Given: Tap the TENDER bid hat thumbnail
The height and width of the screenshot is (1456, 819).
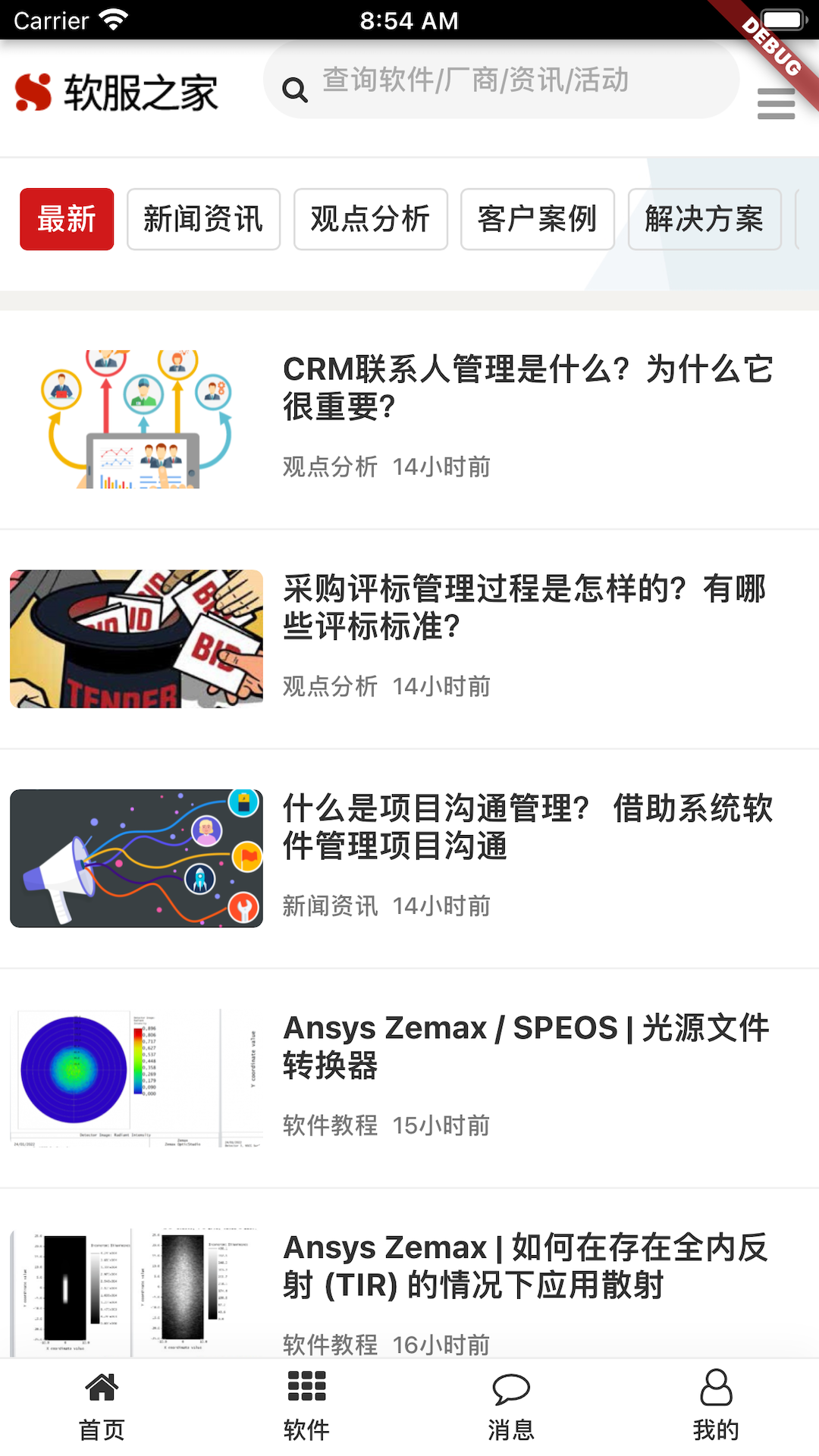Looking at the screenshot, I should pyautogui.click(x=135, y=639).
